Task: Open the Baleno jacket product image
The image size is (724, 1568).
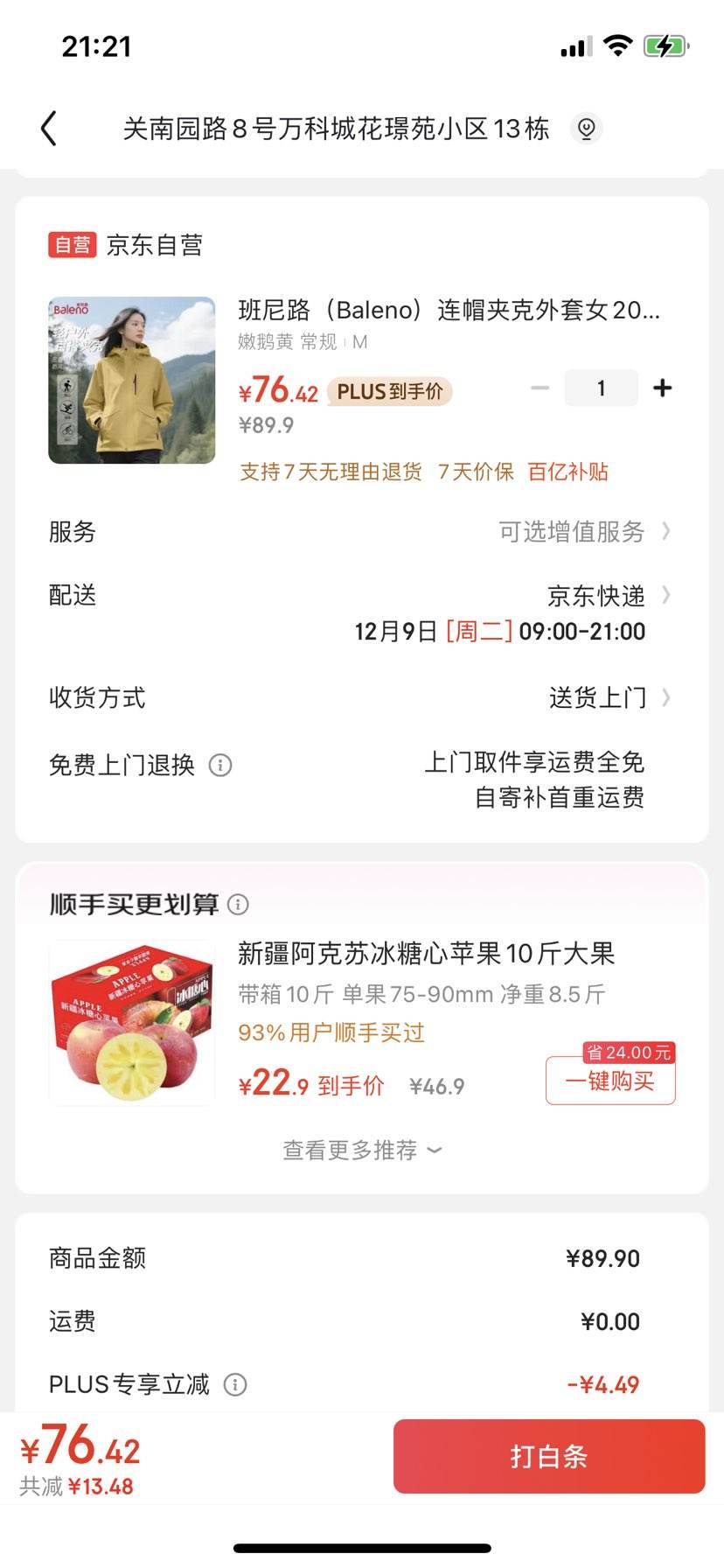Action: point(131,380)
